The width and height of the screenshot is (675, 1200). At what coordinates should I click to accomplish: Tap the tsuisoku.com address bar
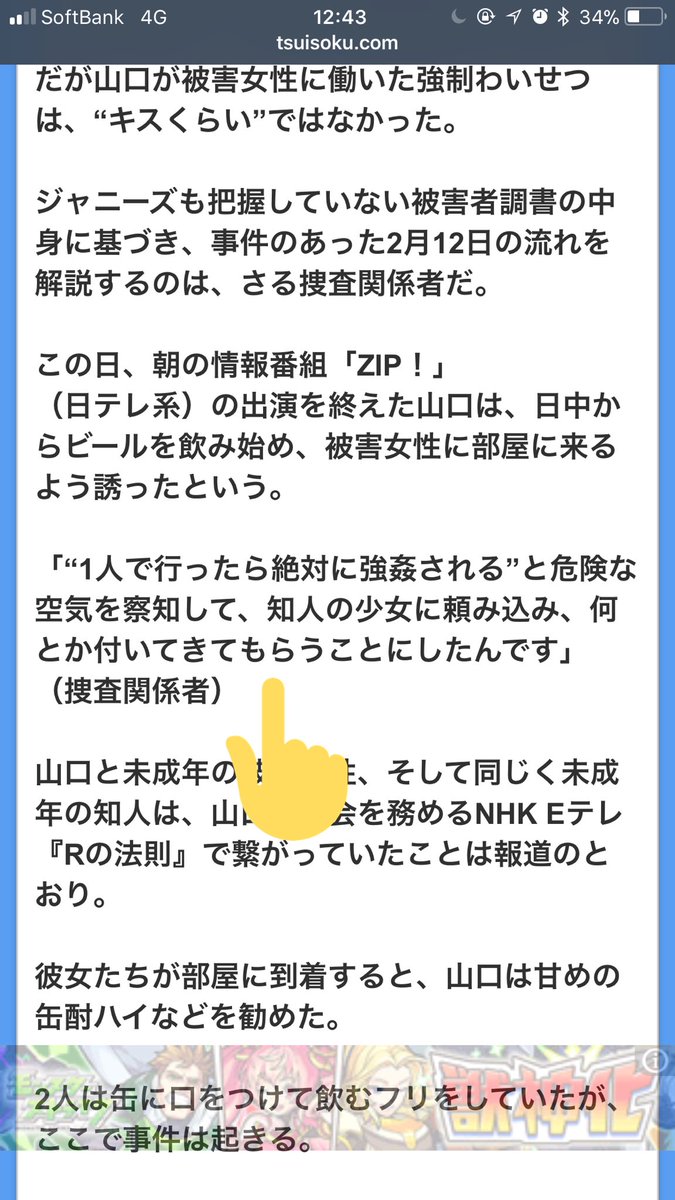coord(337,44)
